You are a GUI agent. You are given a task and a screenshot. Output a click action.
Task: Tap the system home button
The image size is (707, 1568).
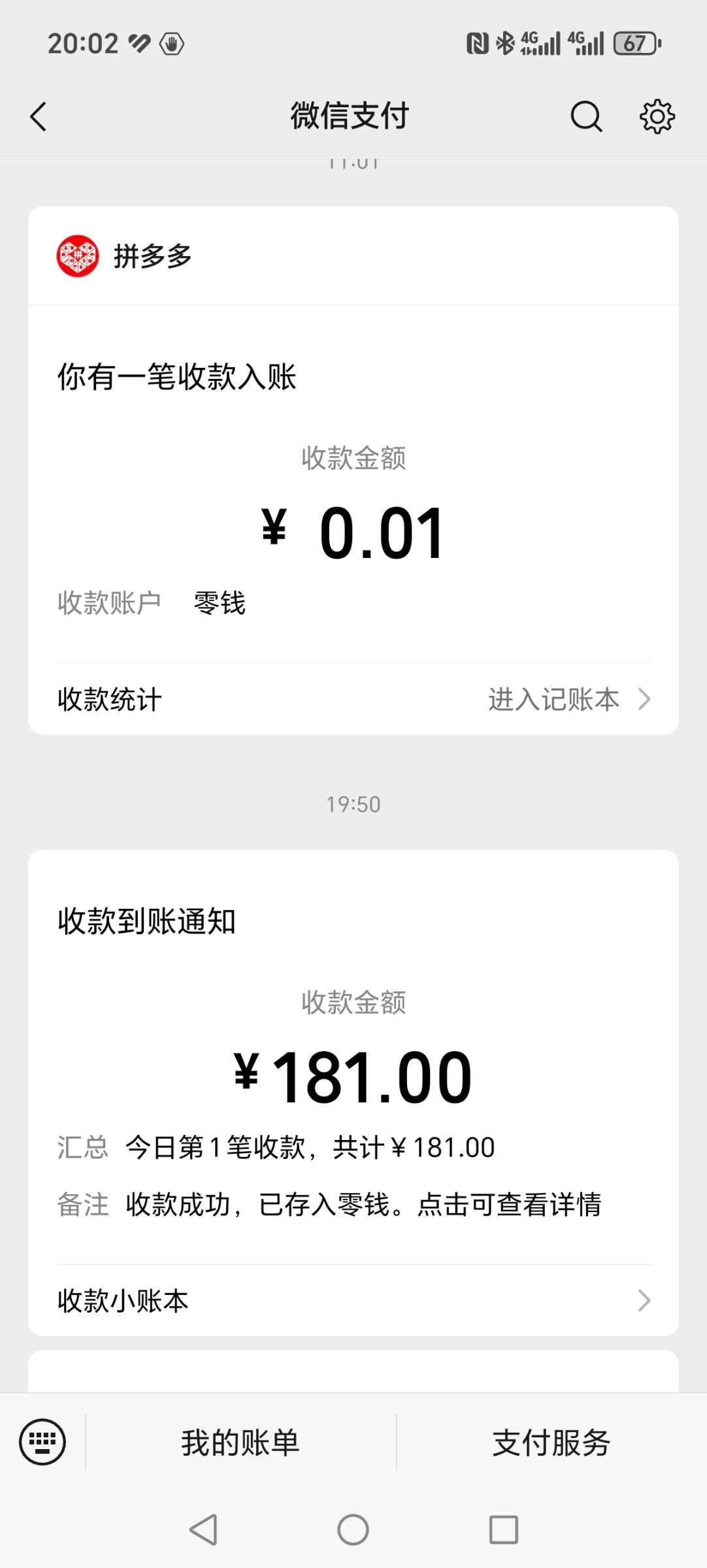pyautogui.click(x=353, y=1529)
